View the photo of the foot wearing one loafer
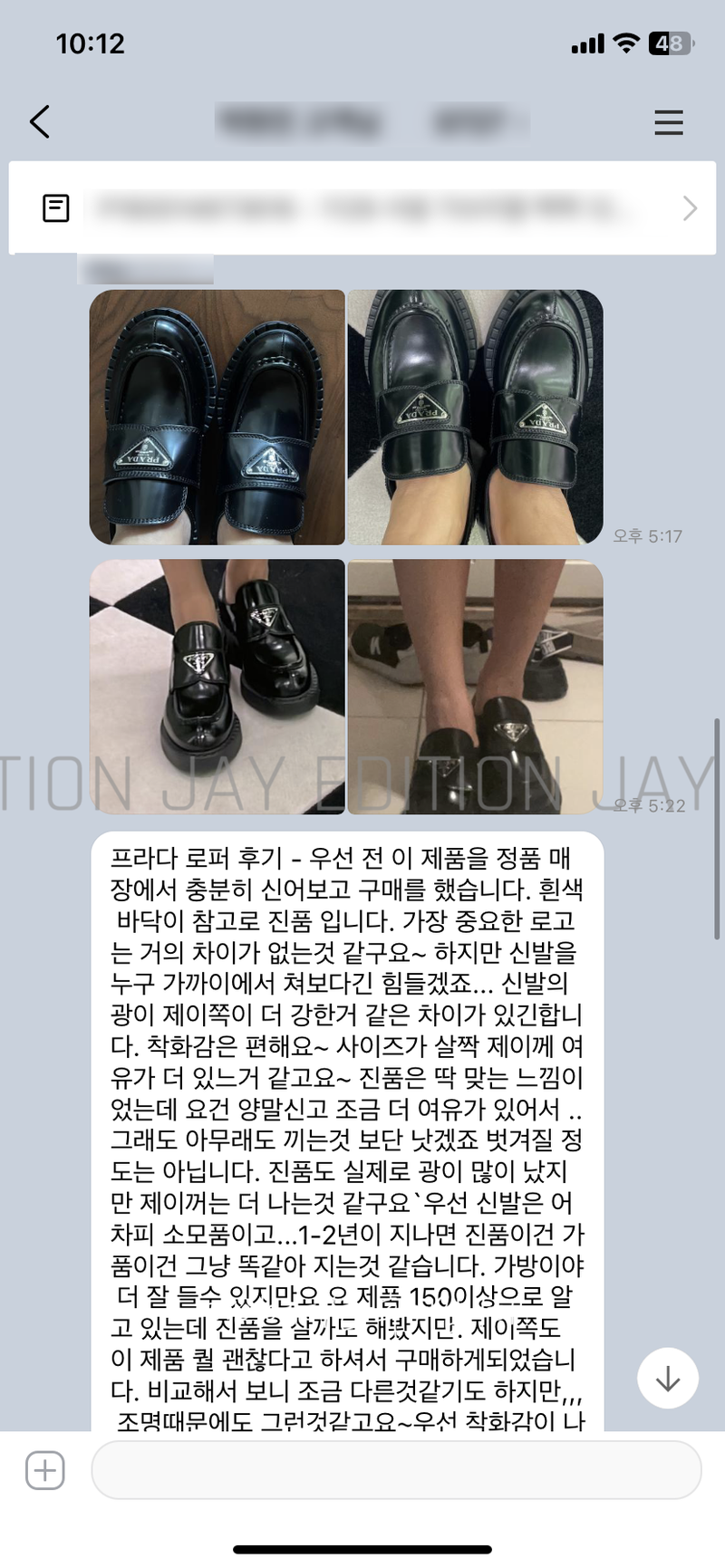The image size is (725, 1568). [x=475, y=418]
